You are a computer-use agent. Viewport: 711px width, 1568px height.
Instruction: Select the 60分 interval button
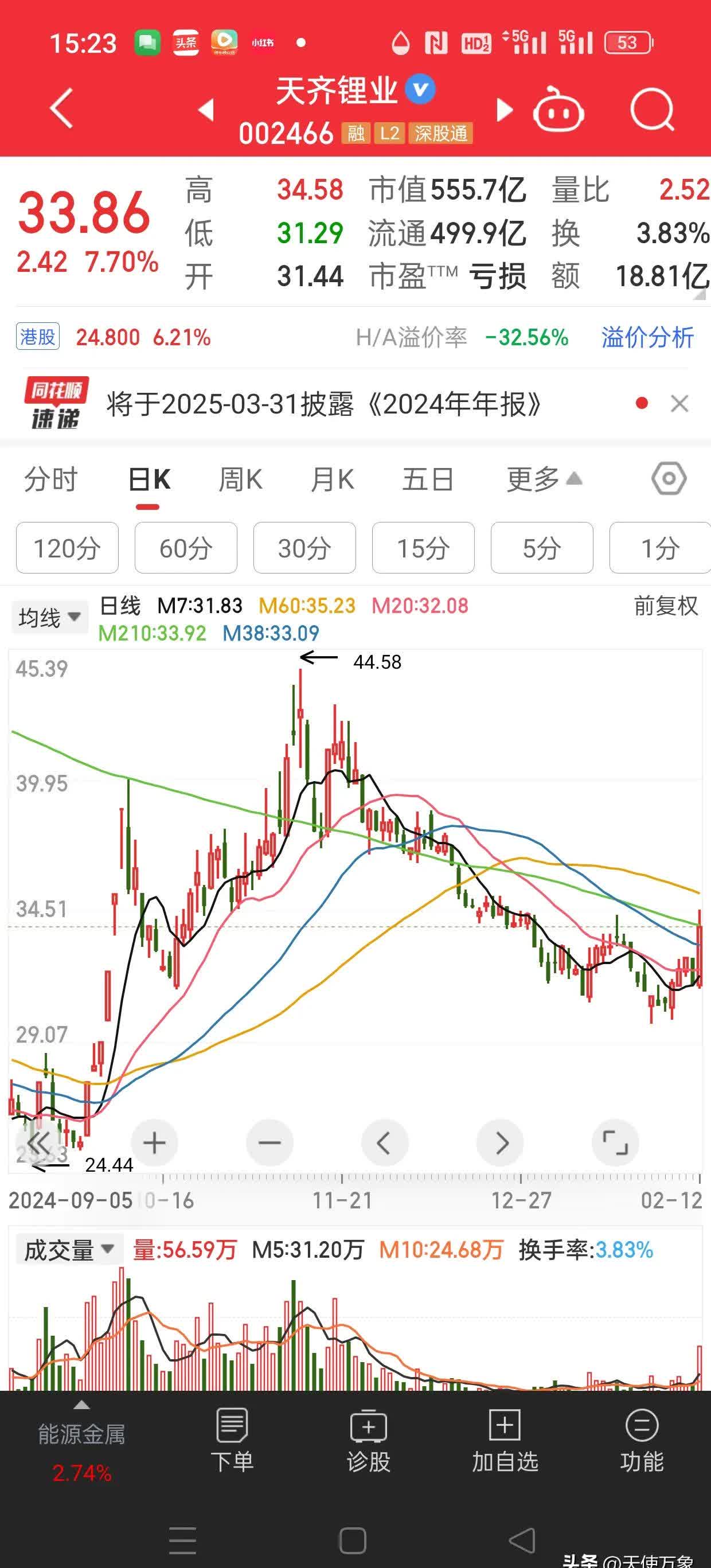tap(186, 548)
